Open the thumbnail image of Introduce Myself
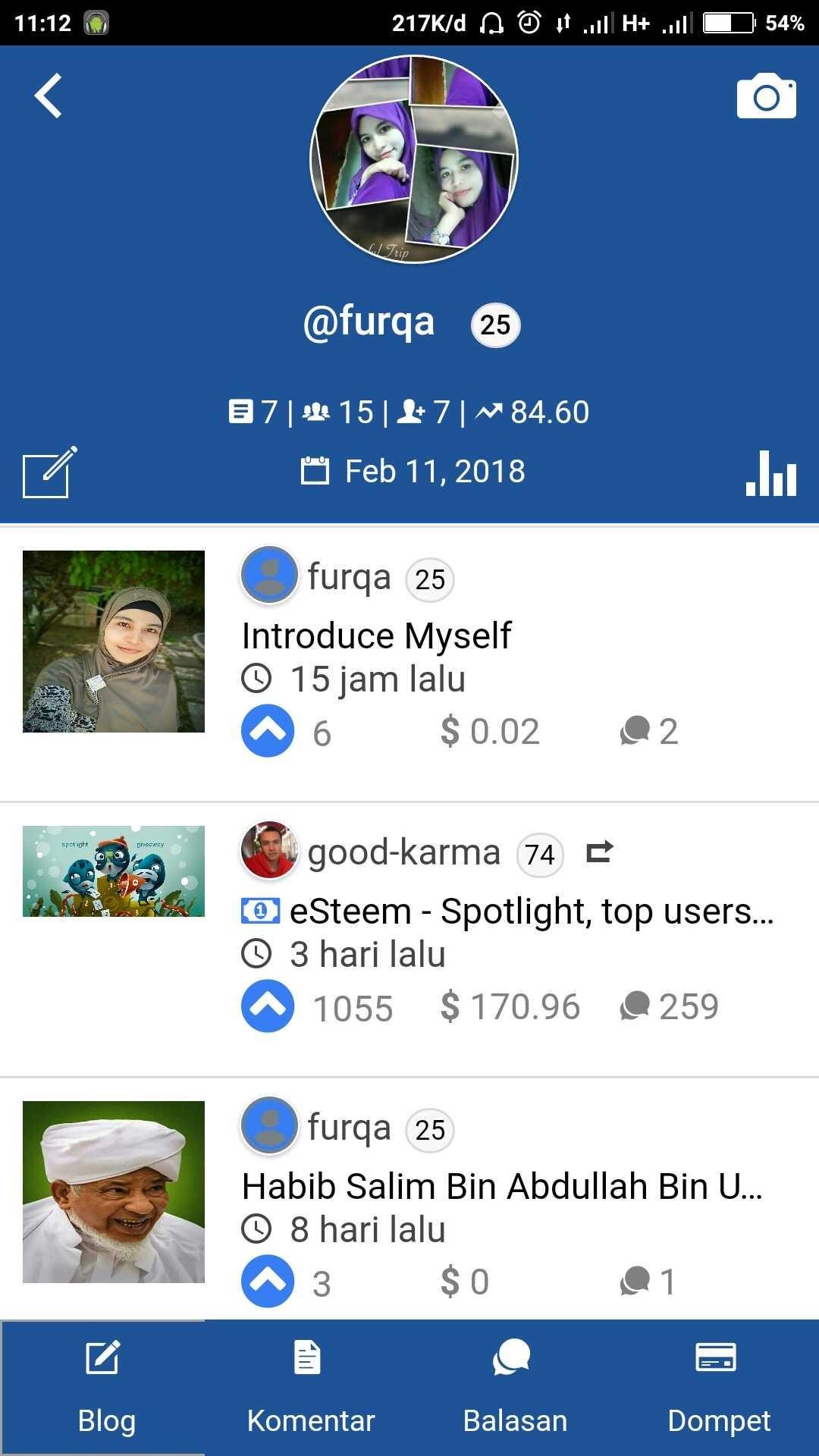Image resolution: width=819 pixels, height=1456 pixels. click(x=114, y=642)
